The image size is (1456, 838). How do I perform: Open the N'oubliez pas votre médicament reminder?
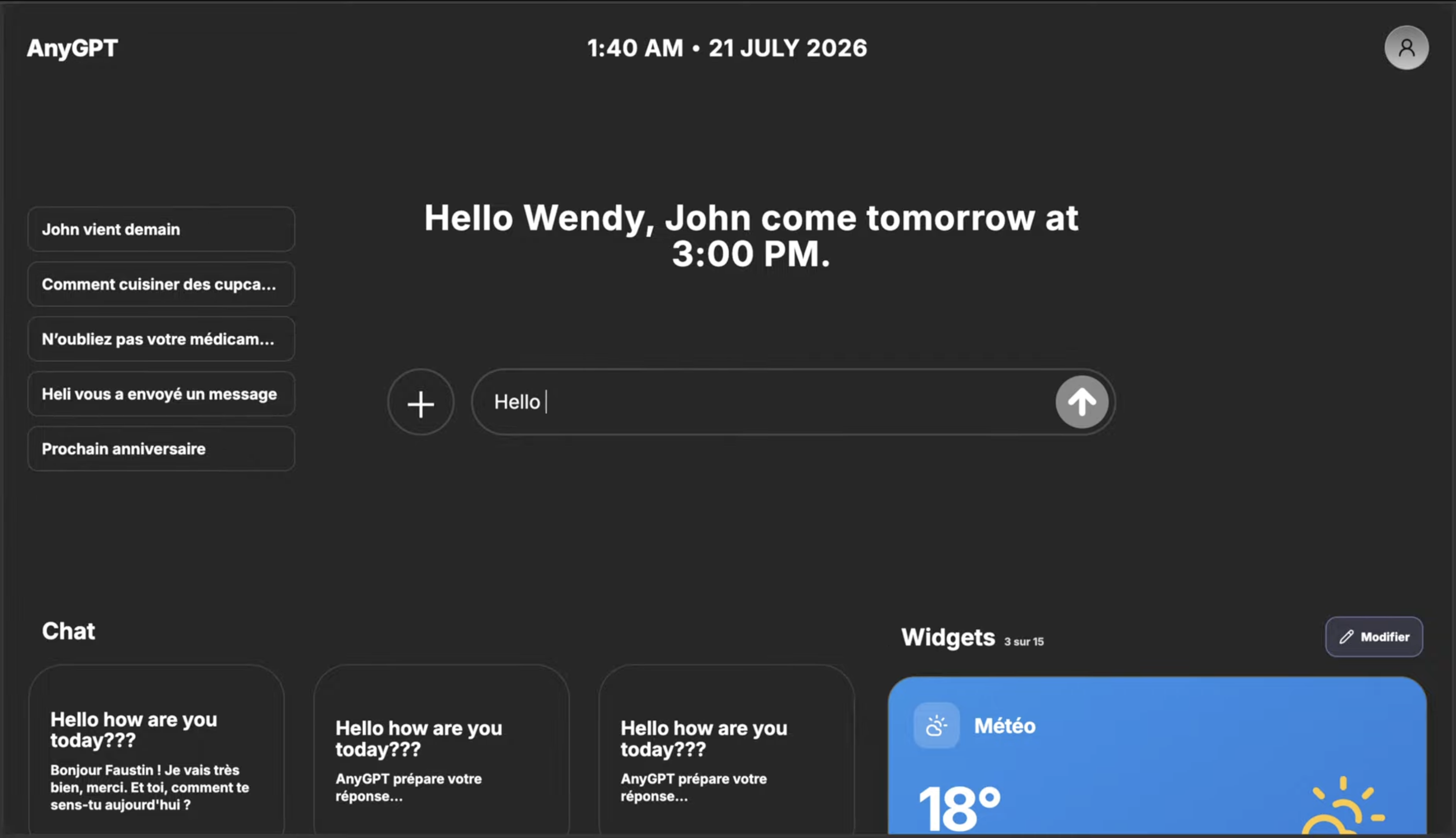pyautogui.click(x=161, y=339)
